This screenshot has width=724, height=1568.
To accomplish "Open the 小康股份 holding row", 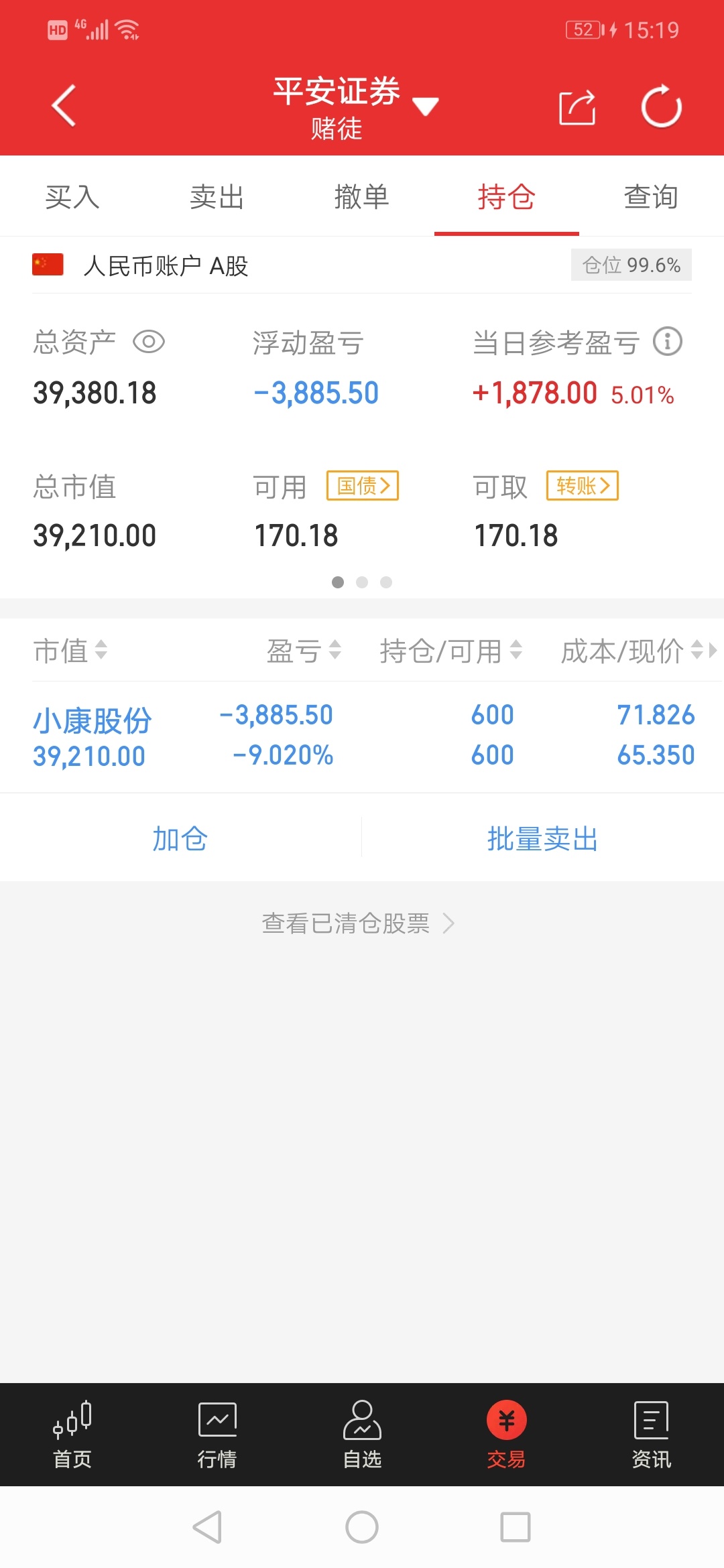I will [x=362, y=736].
